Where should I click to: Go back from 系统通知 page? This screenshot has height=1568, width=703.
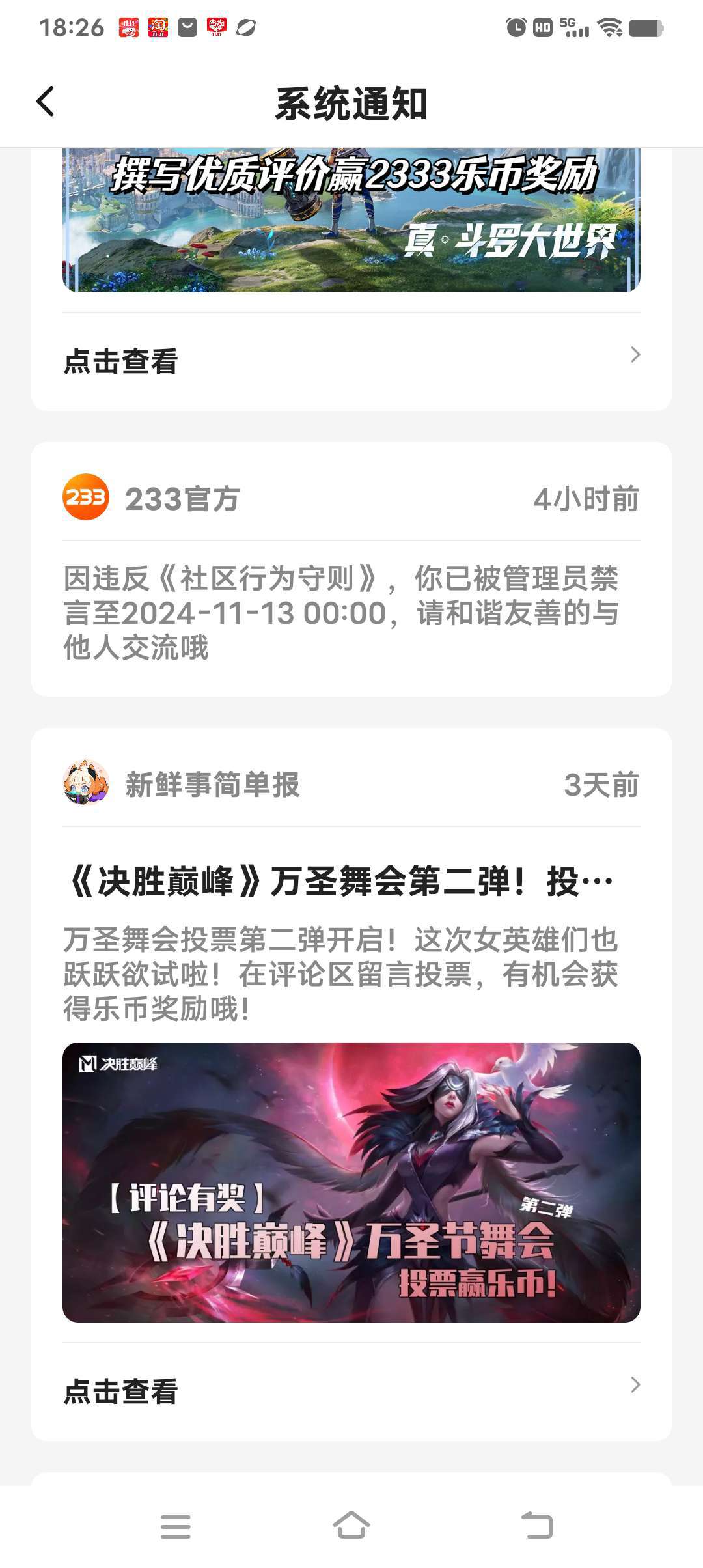[x=46, y=102]
